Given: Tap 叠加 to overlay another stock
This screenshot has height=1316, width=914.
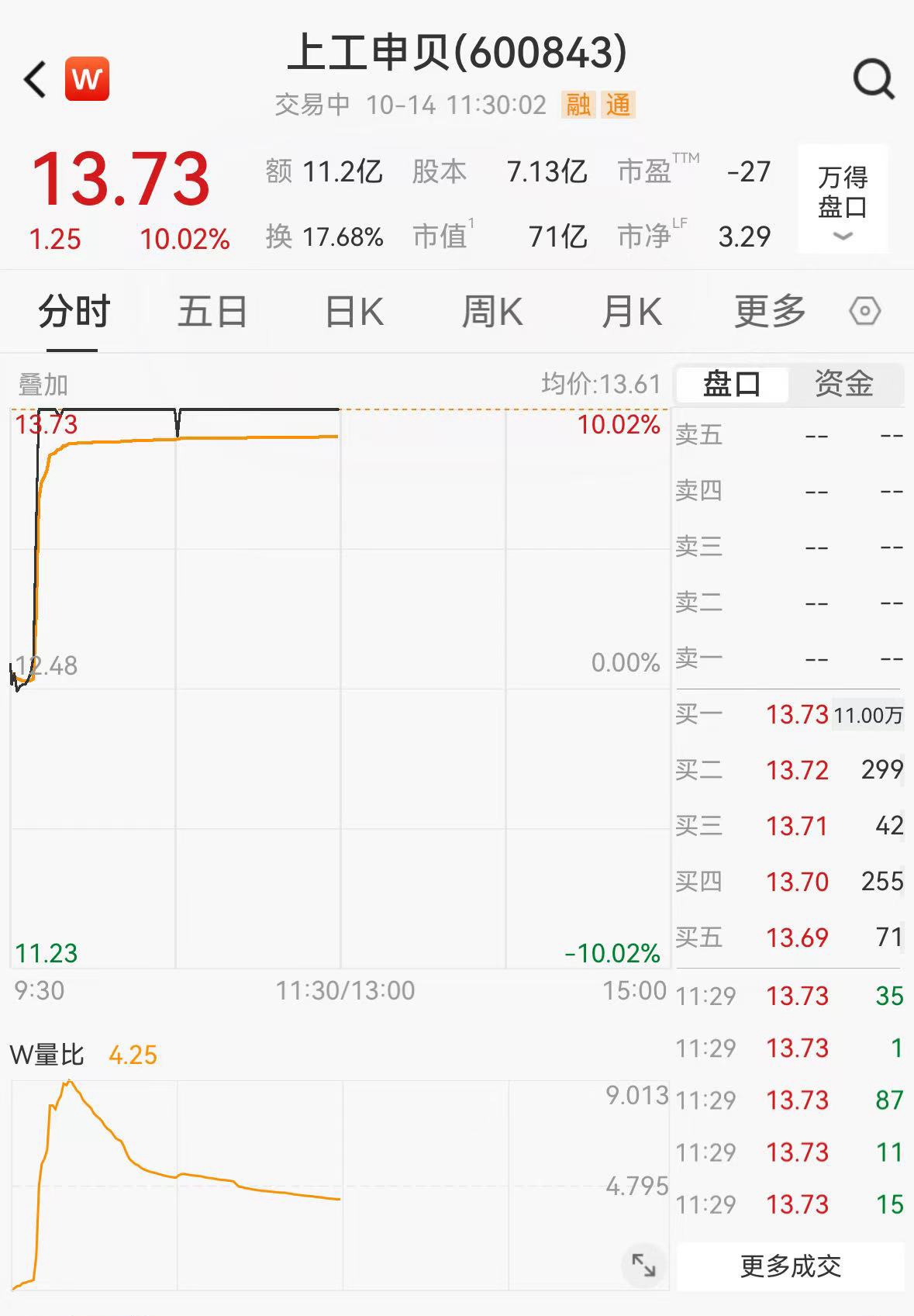Looking at the screenshot, I should click(x=43, y=385).
